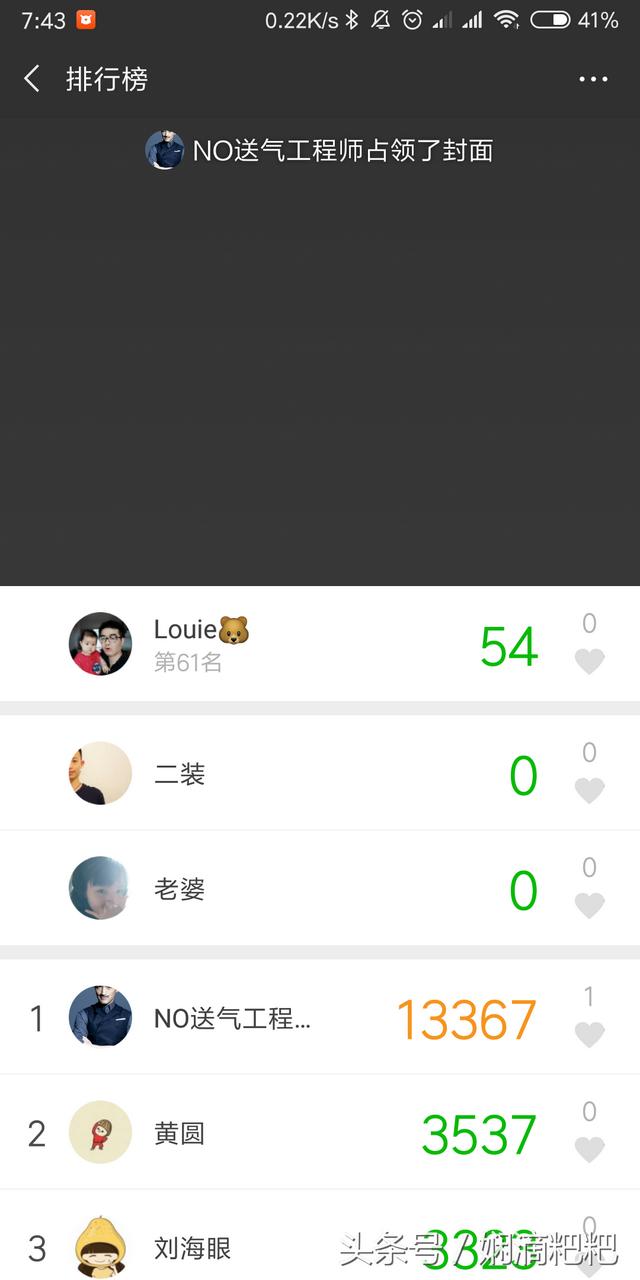Like NO送气工程师's 13367 steps
This screenshot has height=1280, width=640.
coord(589,1034)
